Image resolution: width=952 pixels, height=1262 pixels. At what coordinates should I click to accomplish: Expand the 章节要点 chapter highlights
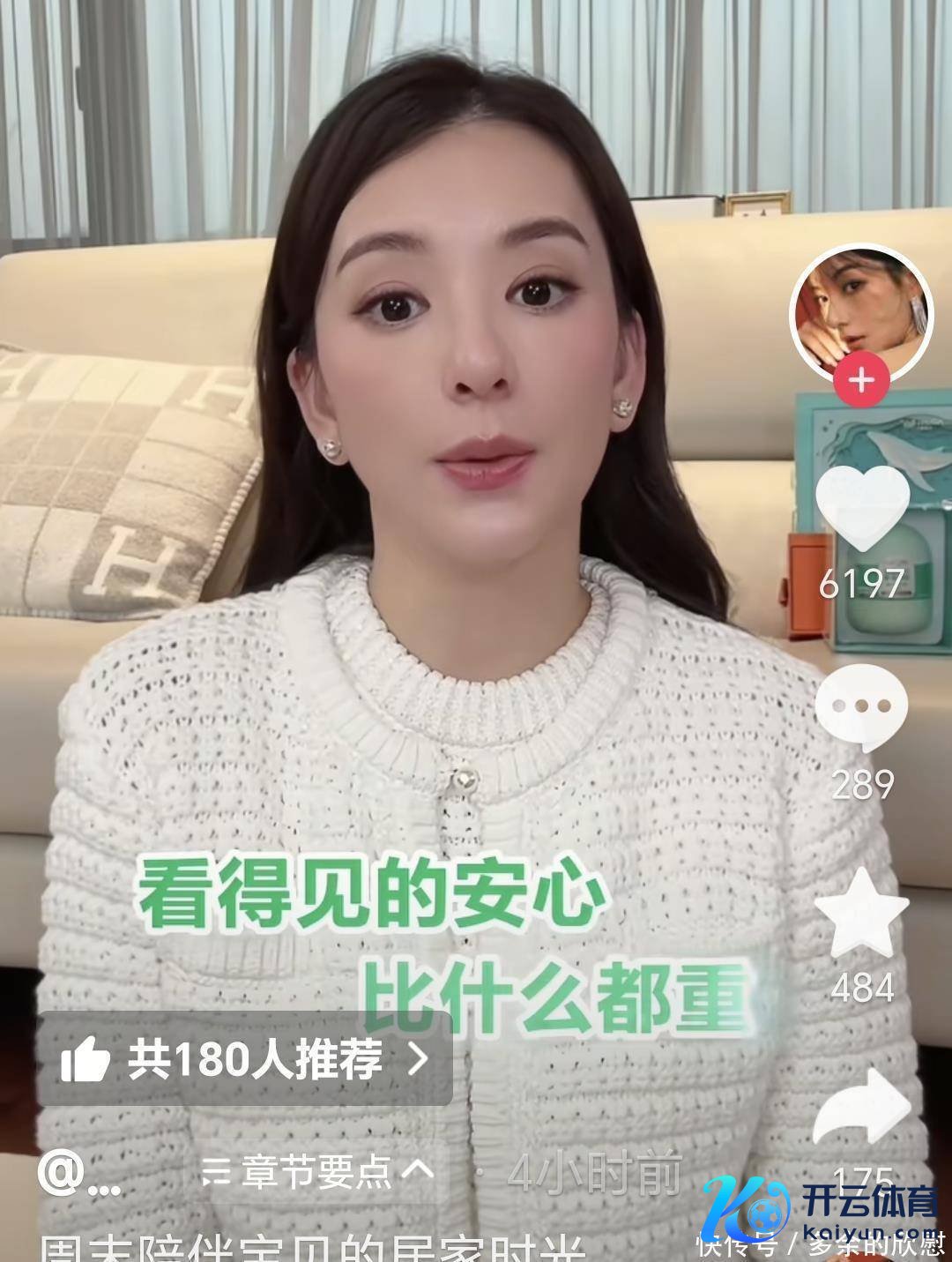point(317,1171)
